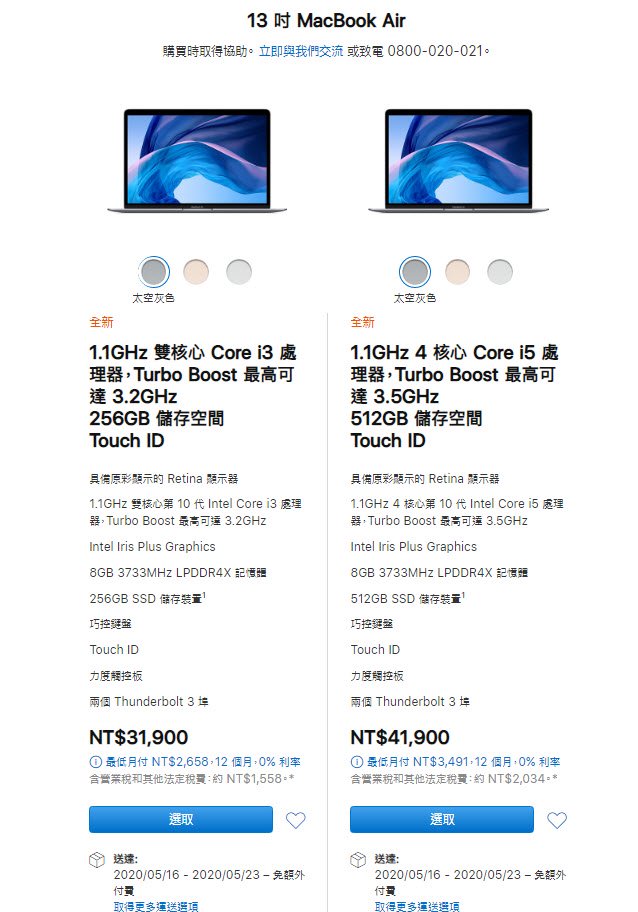Tap 選取 for the NT$41,900 MacBook Air
The width and height of the screenshot is (638, 912).
[x=442, y=819]
